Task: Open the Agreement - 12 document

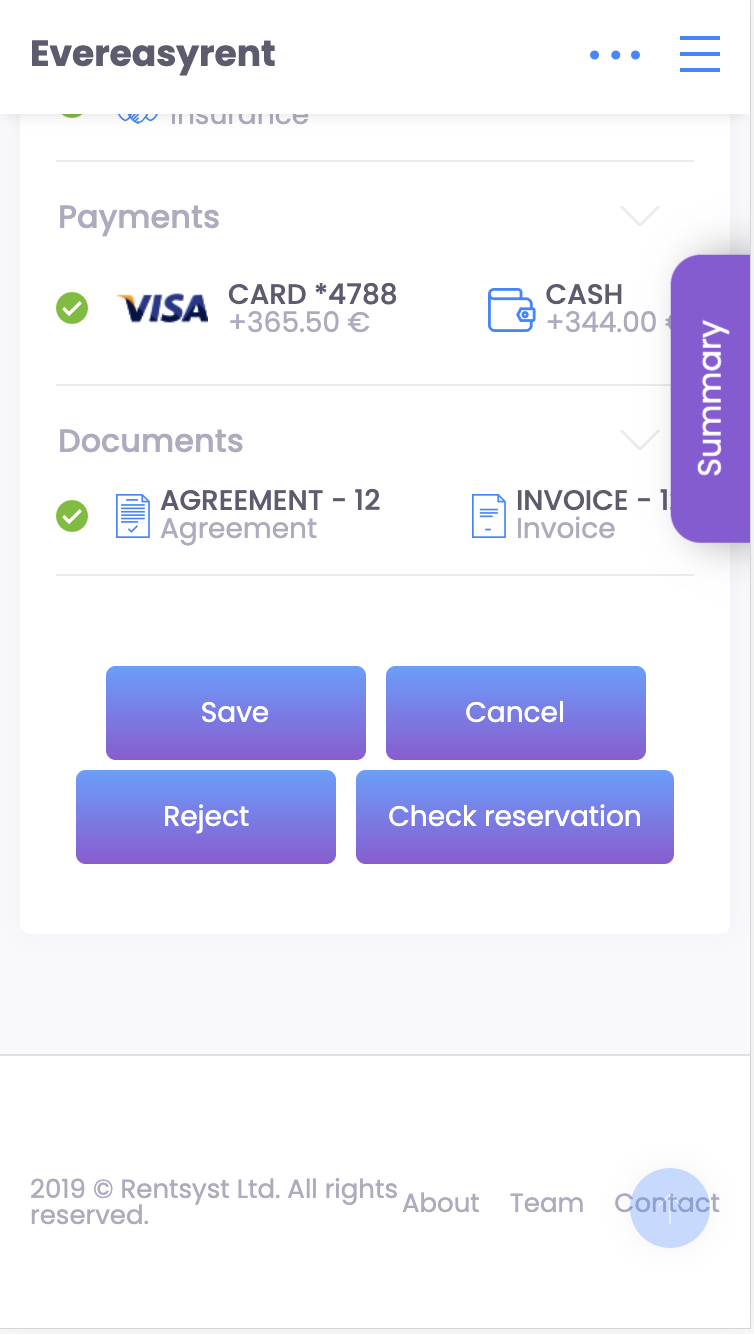Action: point(248,514)
